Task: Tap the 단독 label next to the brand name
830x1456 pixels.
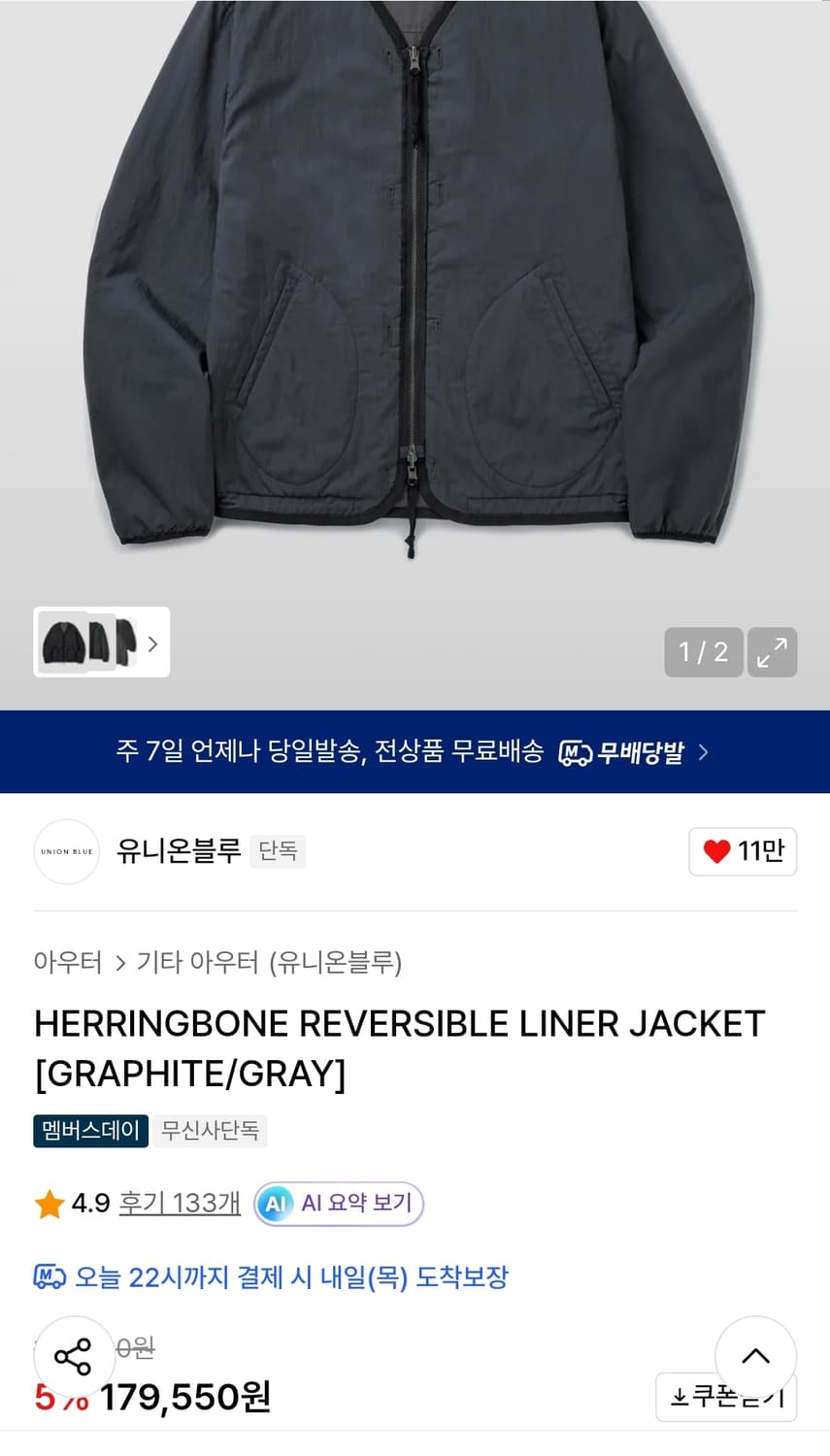Action: click(x=278, y=851)
